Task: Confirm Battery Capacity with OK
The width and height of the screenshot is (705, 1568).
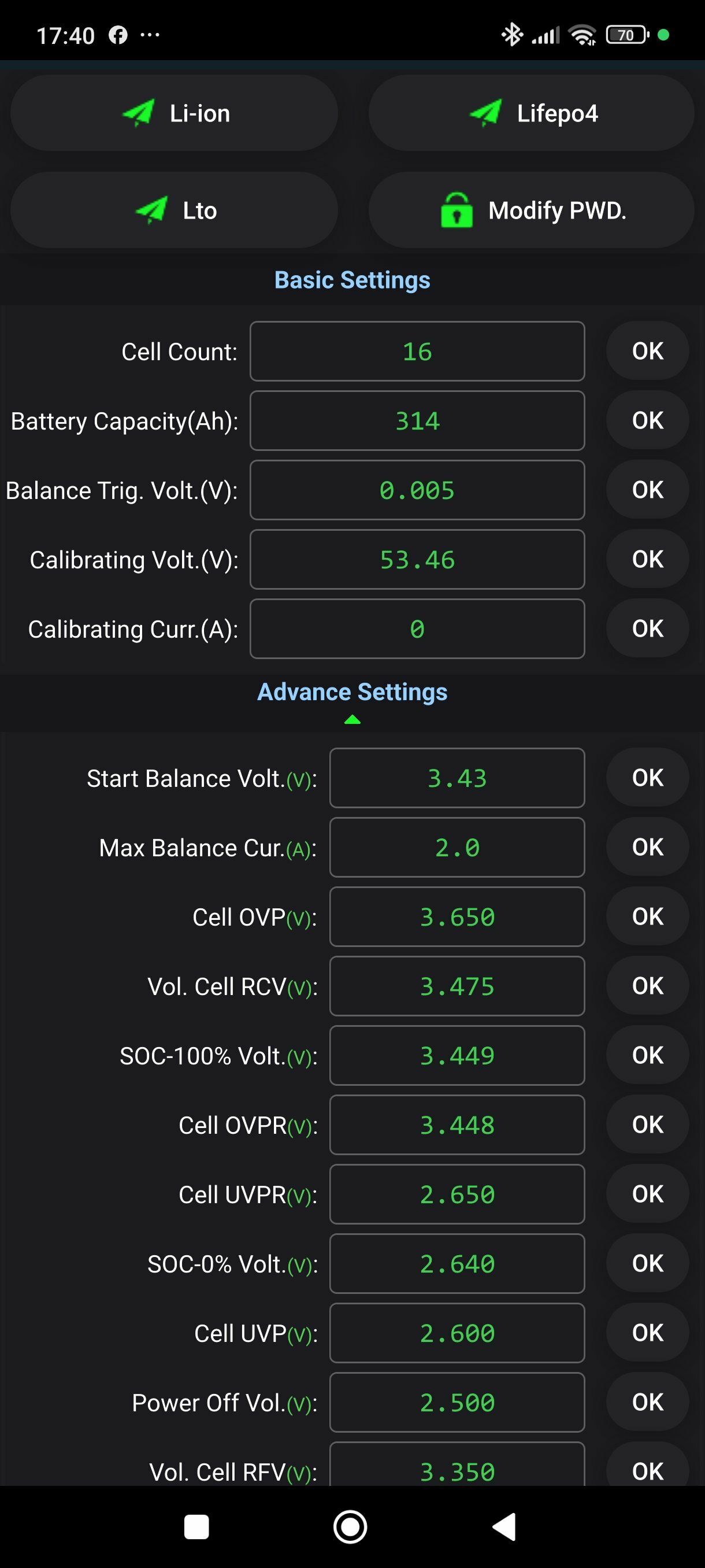Action: tap(647, 420)
